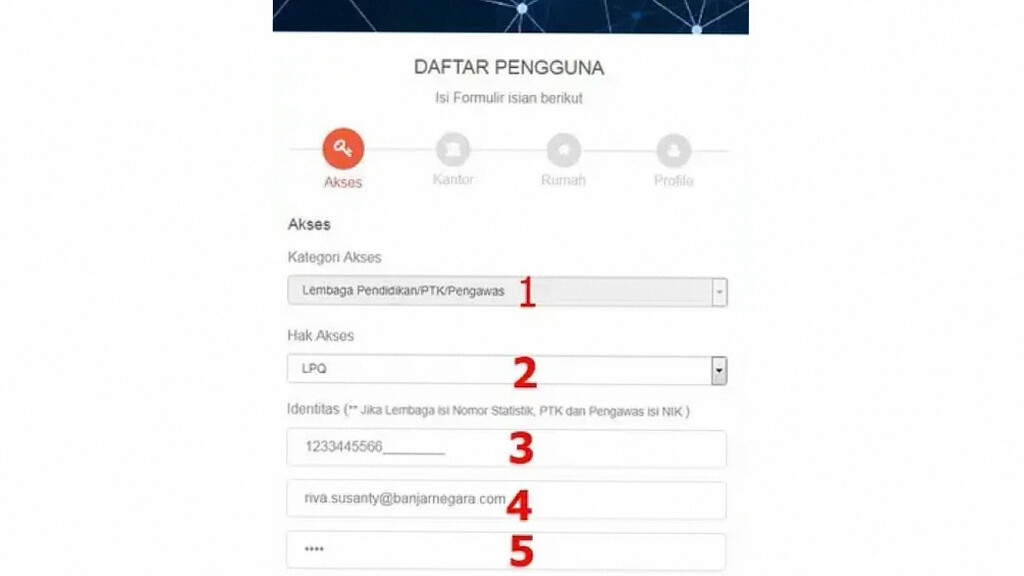Expand the Kategori Akses dropdown
This screenshot has height=576, width=1024.
pyautogui.click(x=507, y=292)
